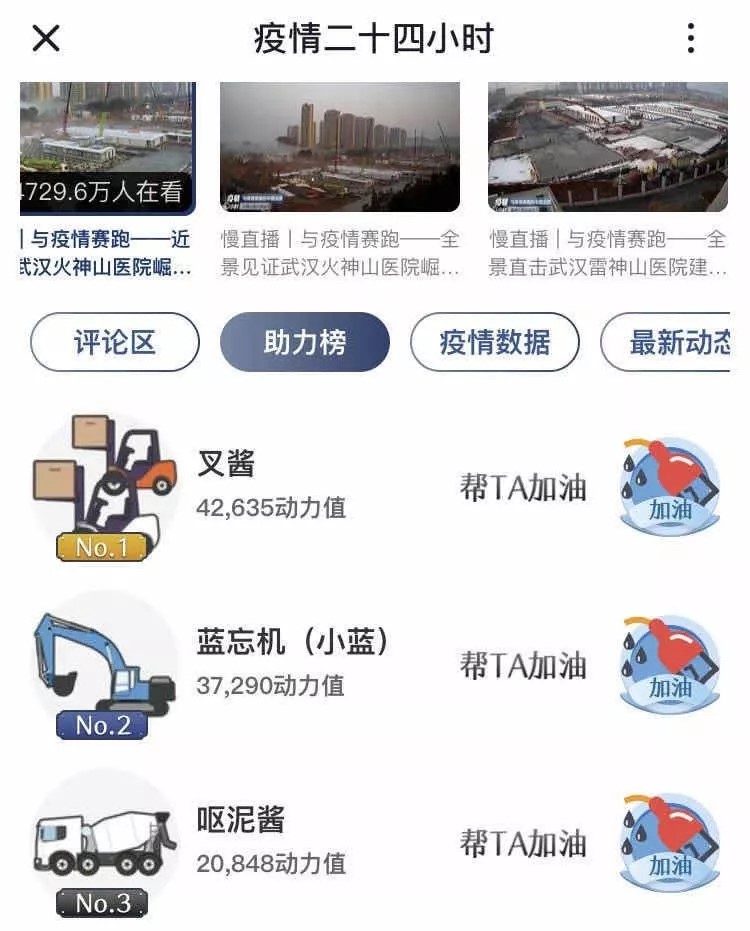This screenshot has width=750, height=931.
Task: Select the 助力榜 tab
Action: coord(305,342)
